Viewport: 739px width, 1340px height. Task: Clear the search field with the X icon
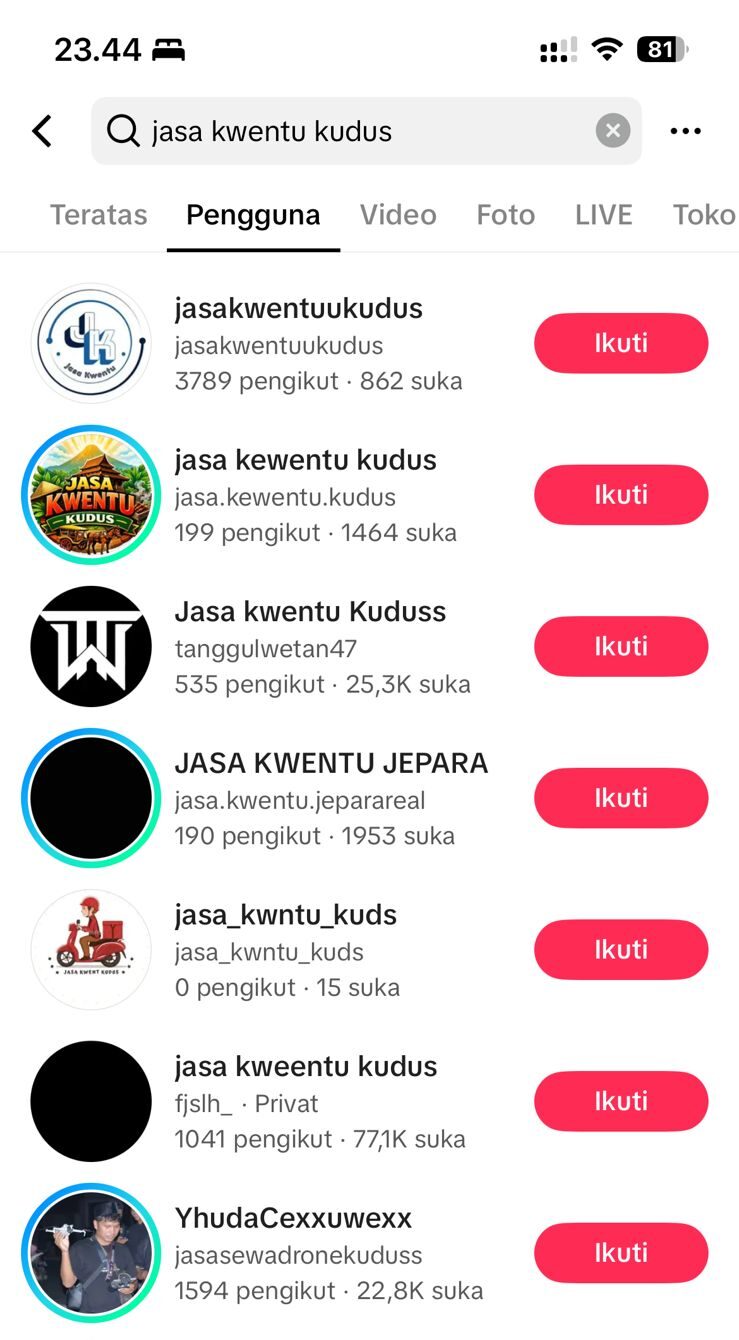tap(612, 131)
